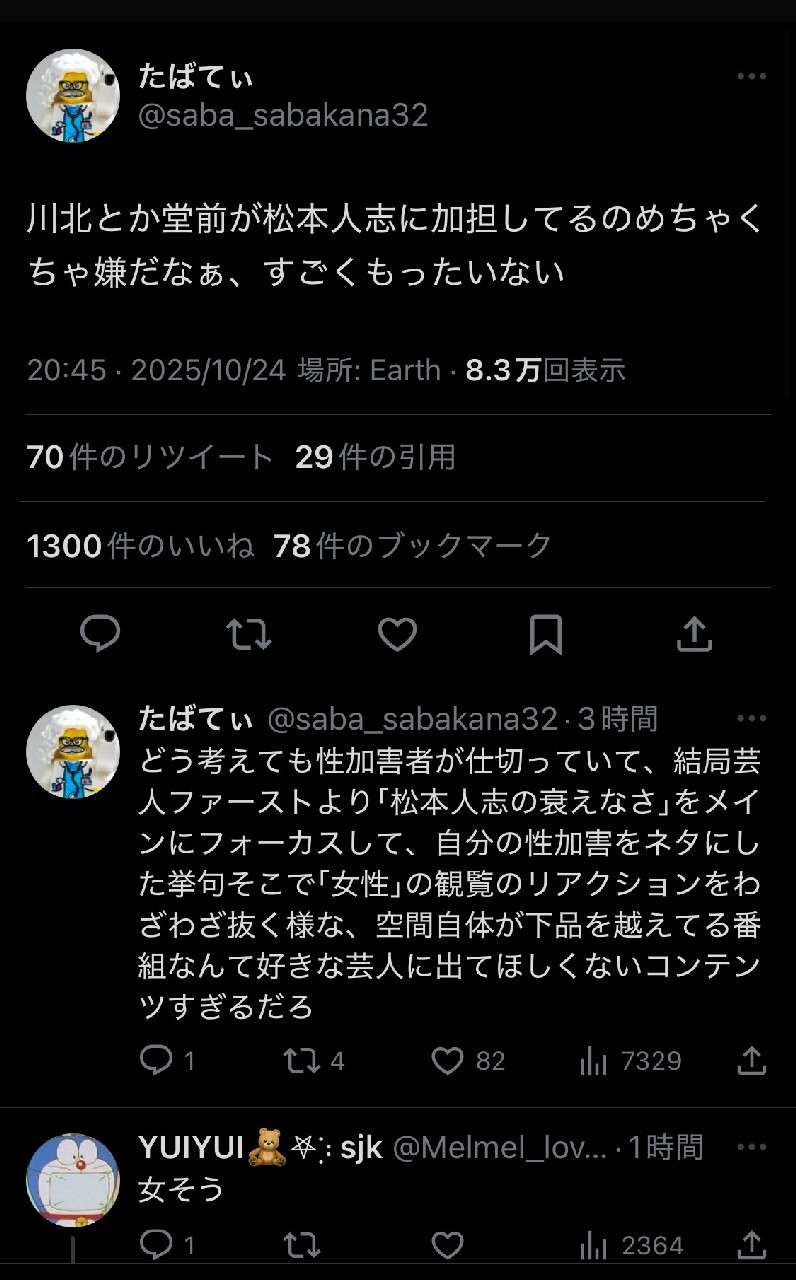Like たばてぃ's reply with 82 likes

(448, 1061)
